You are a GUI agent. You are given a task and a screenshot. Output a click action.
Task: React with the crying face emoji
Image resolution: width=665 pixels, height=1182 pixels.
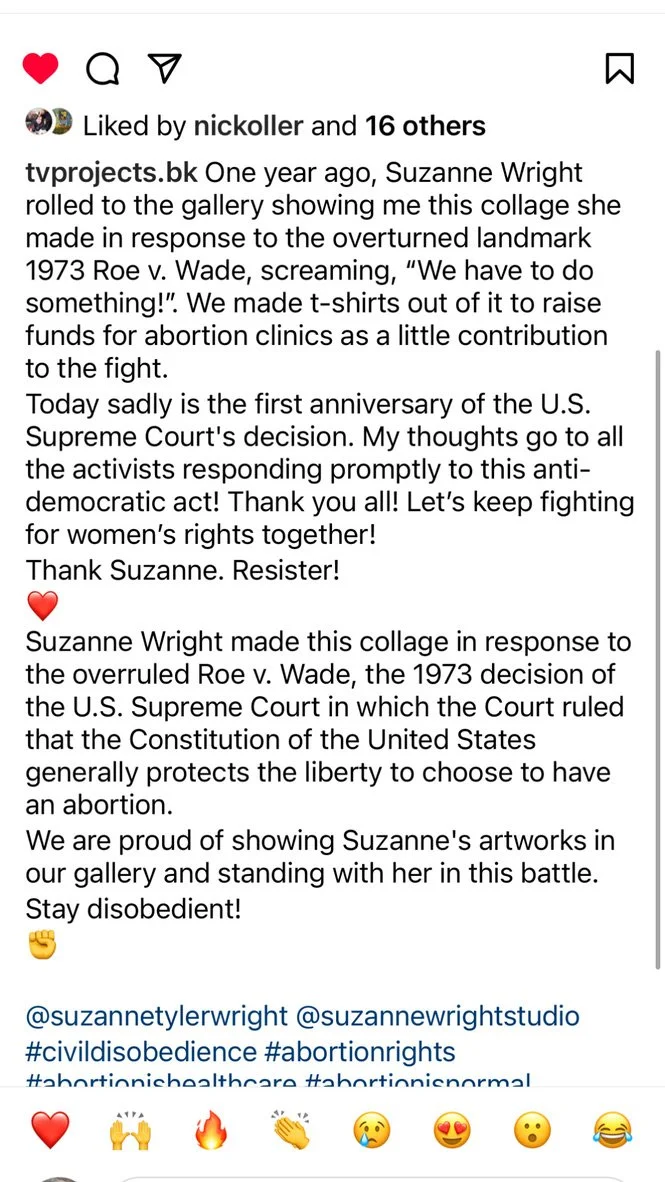(x=372, y=1130)
